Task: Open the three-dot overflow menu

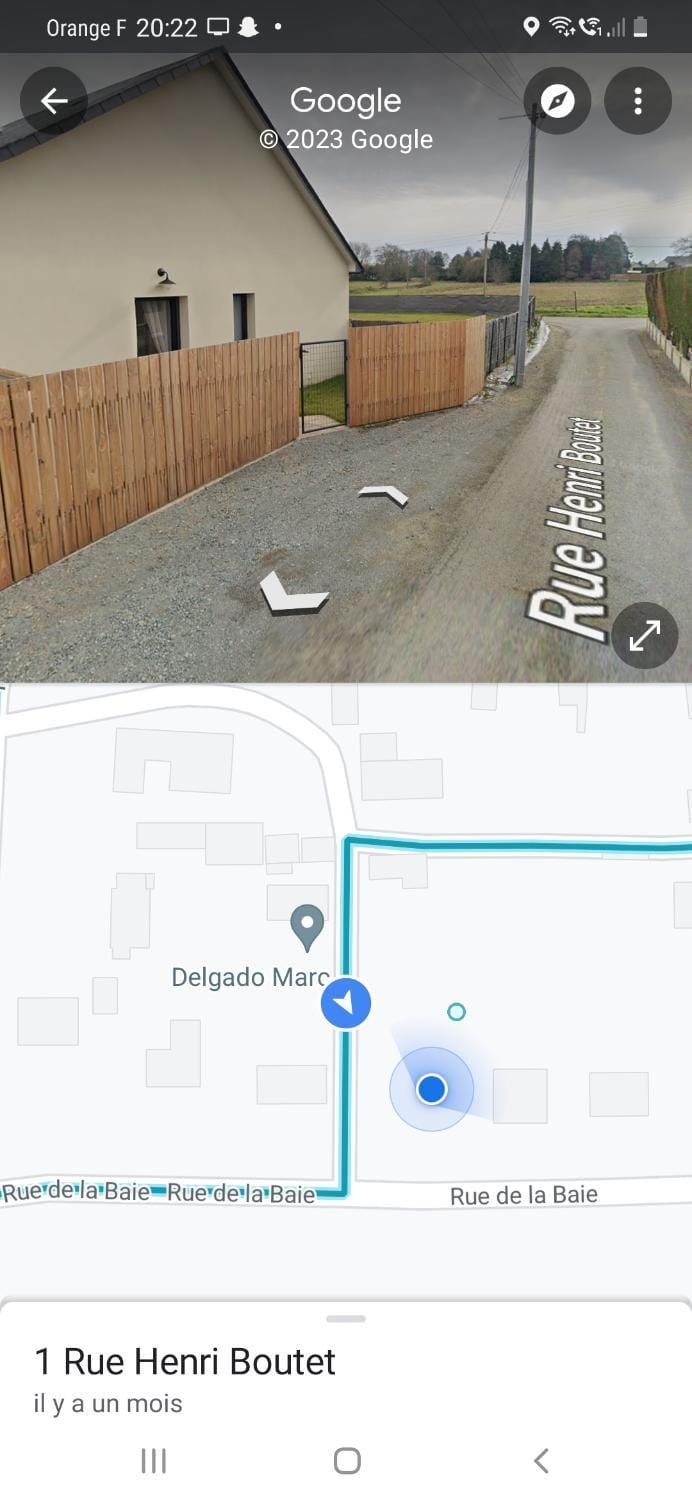Action: point(638,101)
